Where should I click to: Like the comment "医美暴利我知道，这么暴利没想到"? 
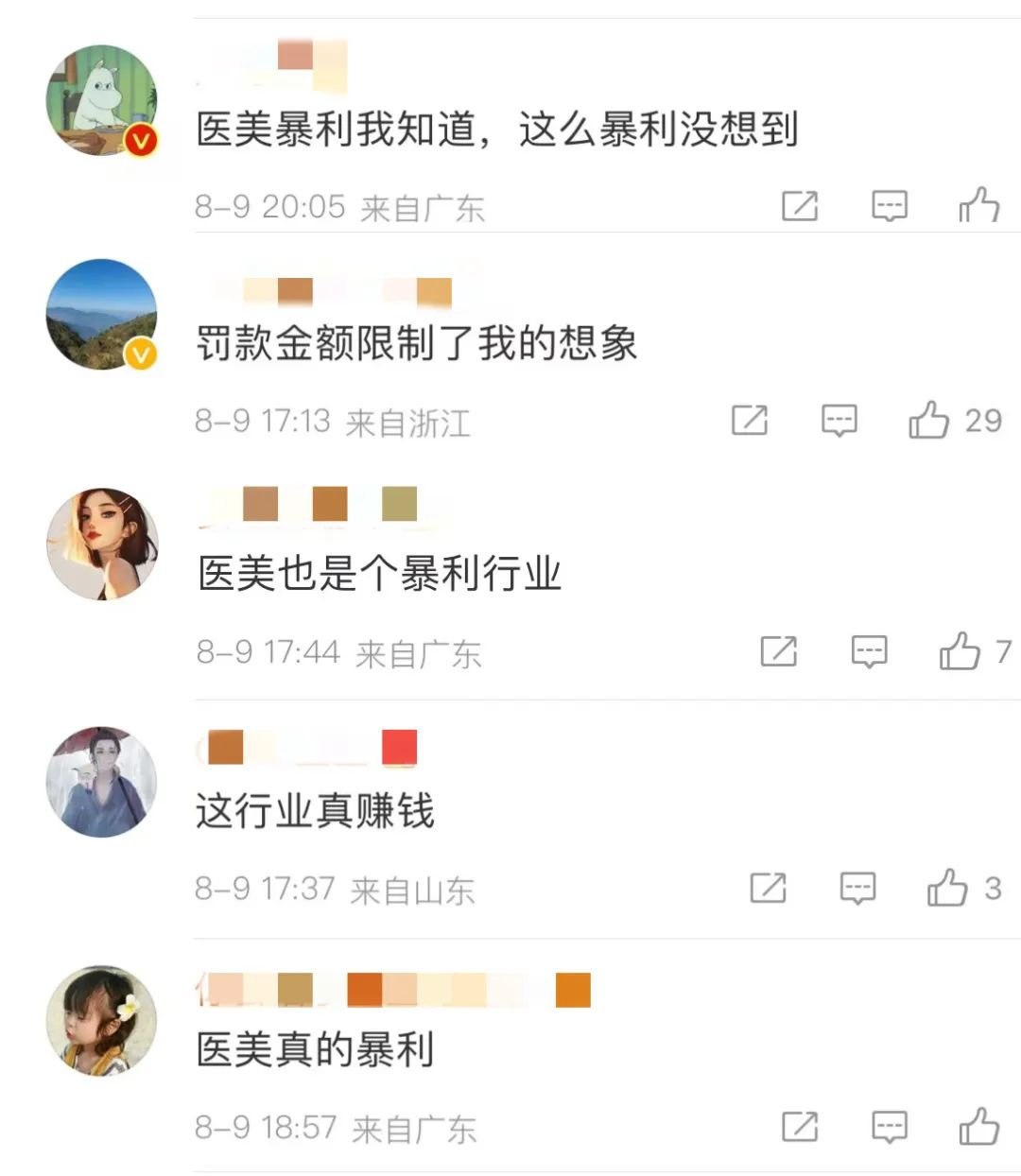[x=978, y=205]
